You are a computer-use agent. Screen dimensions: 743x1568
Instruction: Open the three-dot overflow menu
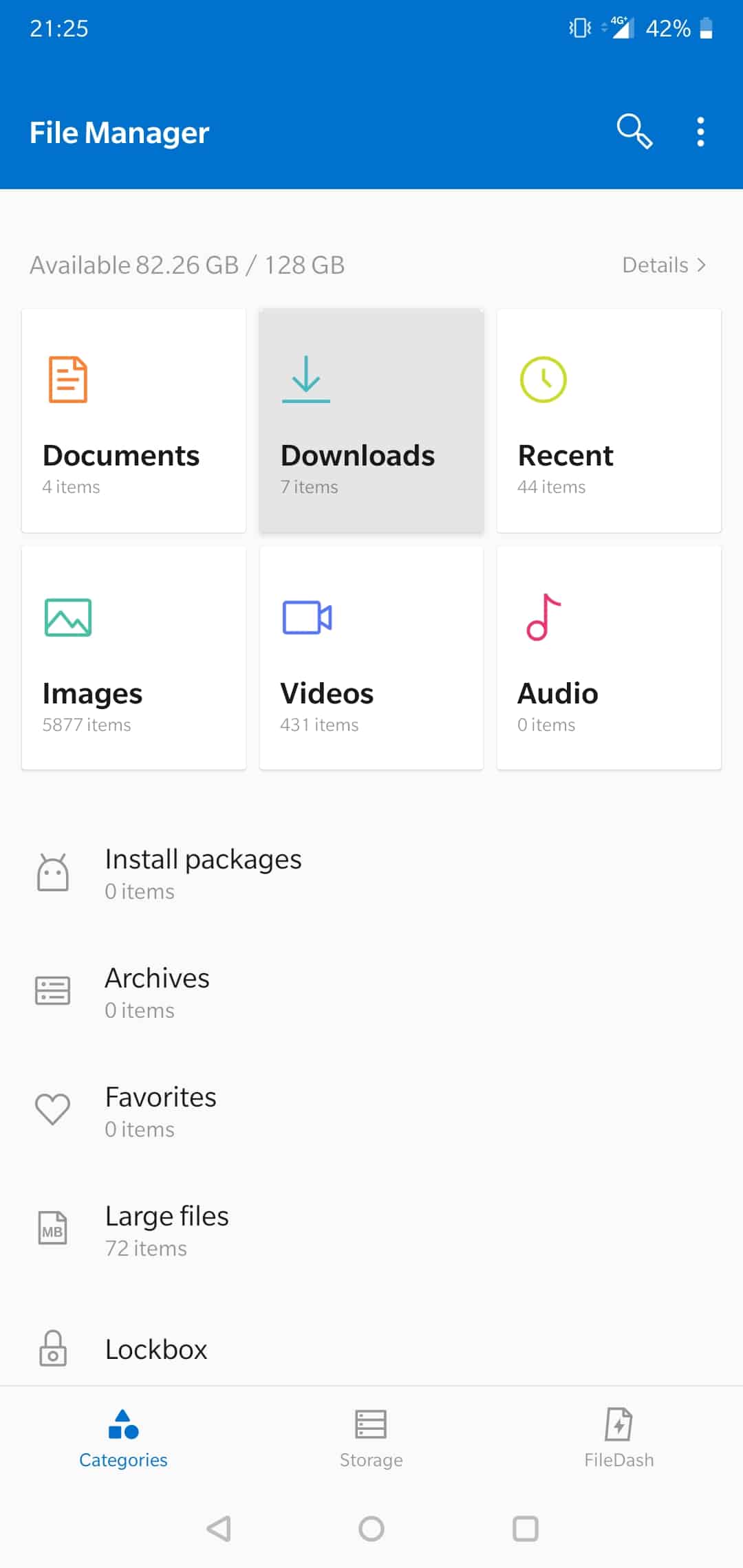[700, 131]
